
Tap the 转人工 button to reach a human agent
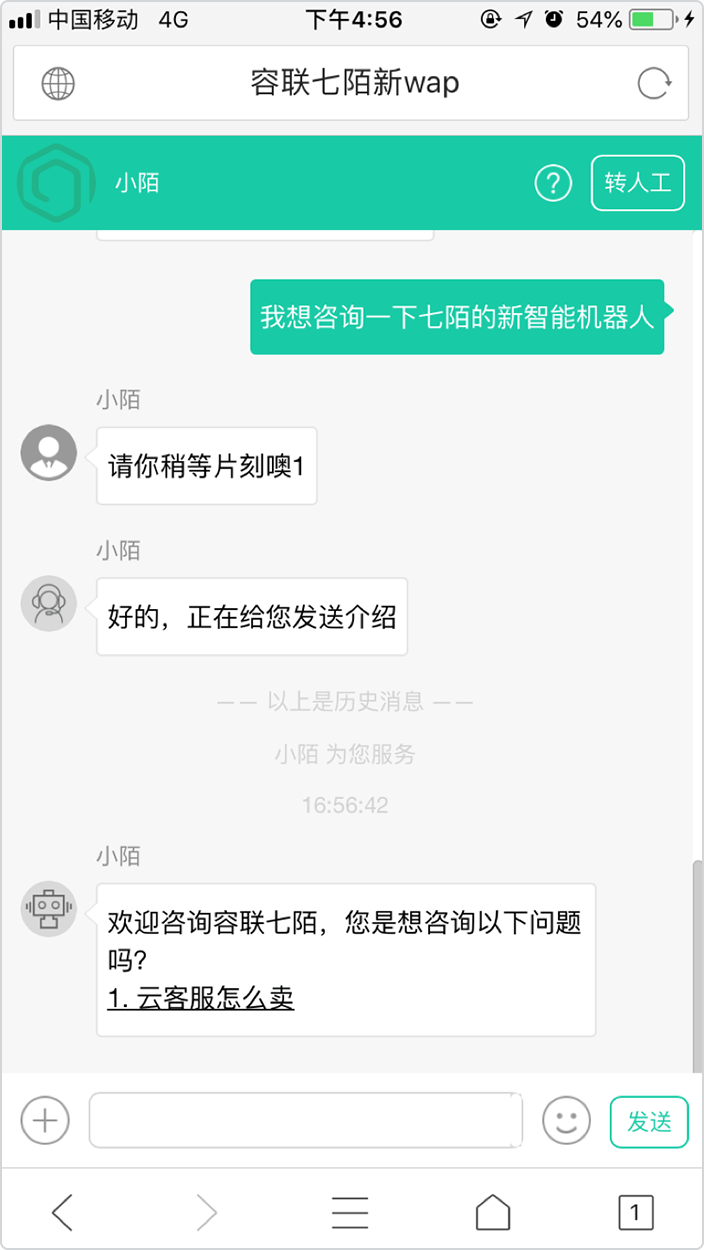(x=638, y=183)
